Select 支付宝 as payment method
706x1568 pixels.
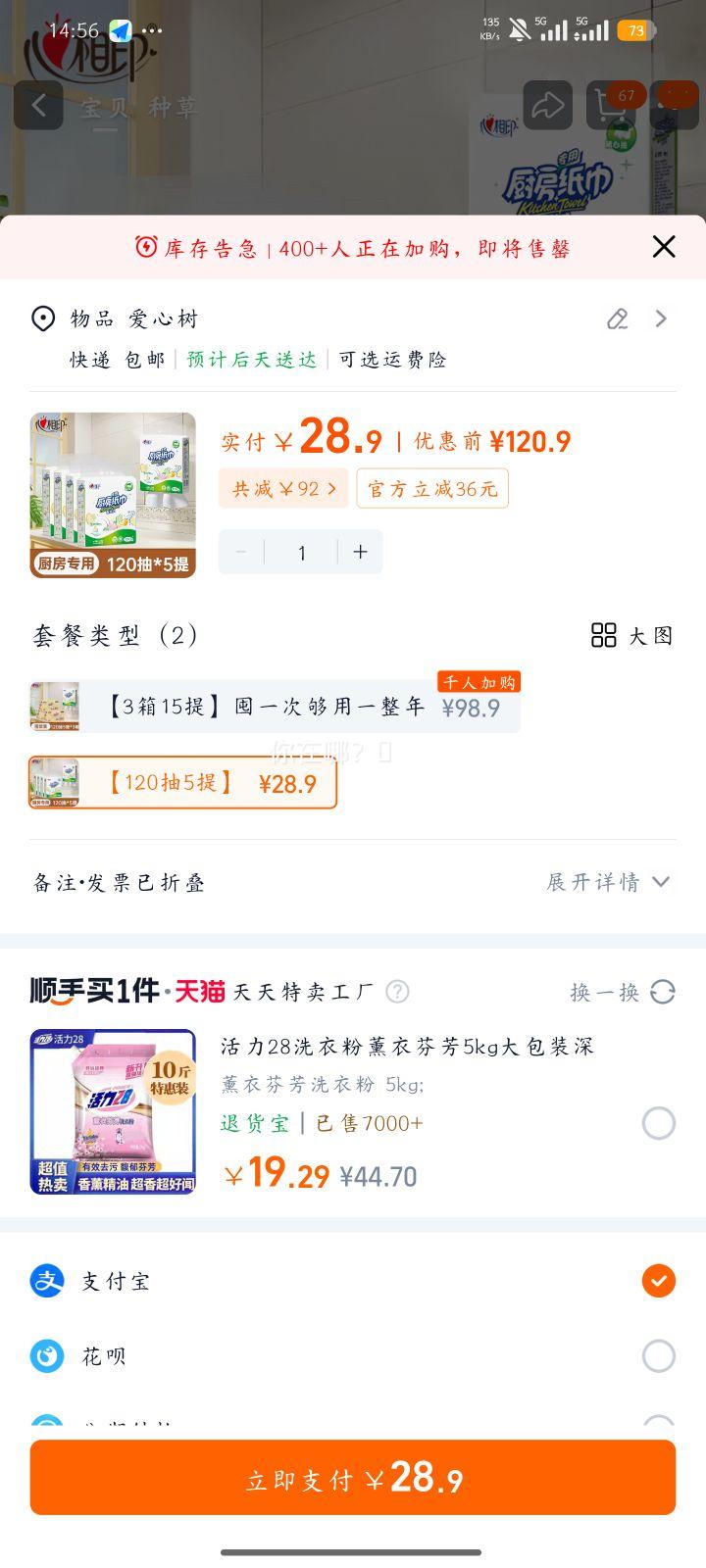658,1280
